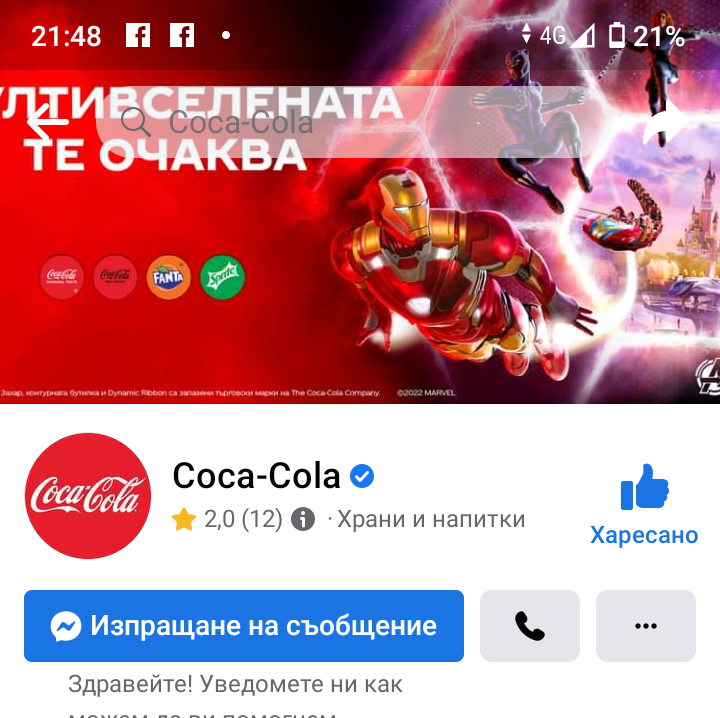Share the Coca-Cola page via the arrow icon
Image resolution: width=720 pixels, height=718 pixels.
pyautogui.click(x=664, y=124)
